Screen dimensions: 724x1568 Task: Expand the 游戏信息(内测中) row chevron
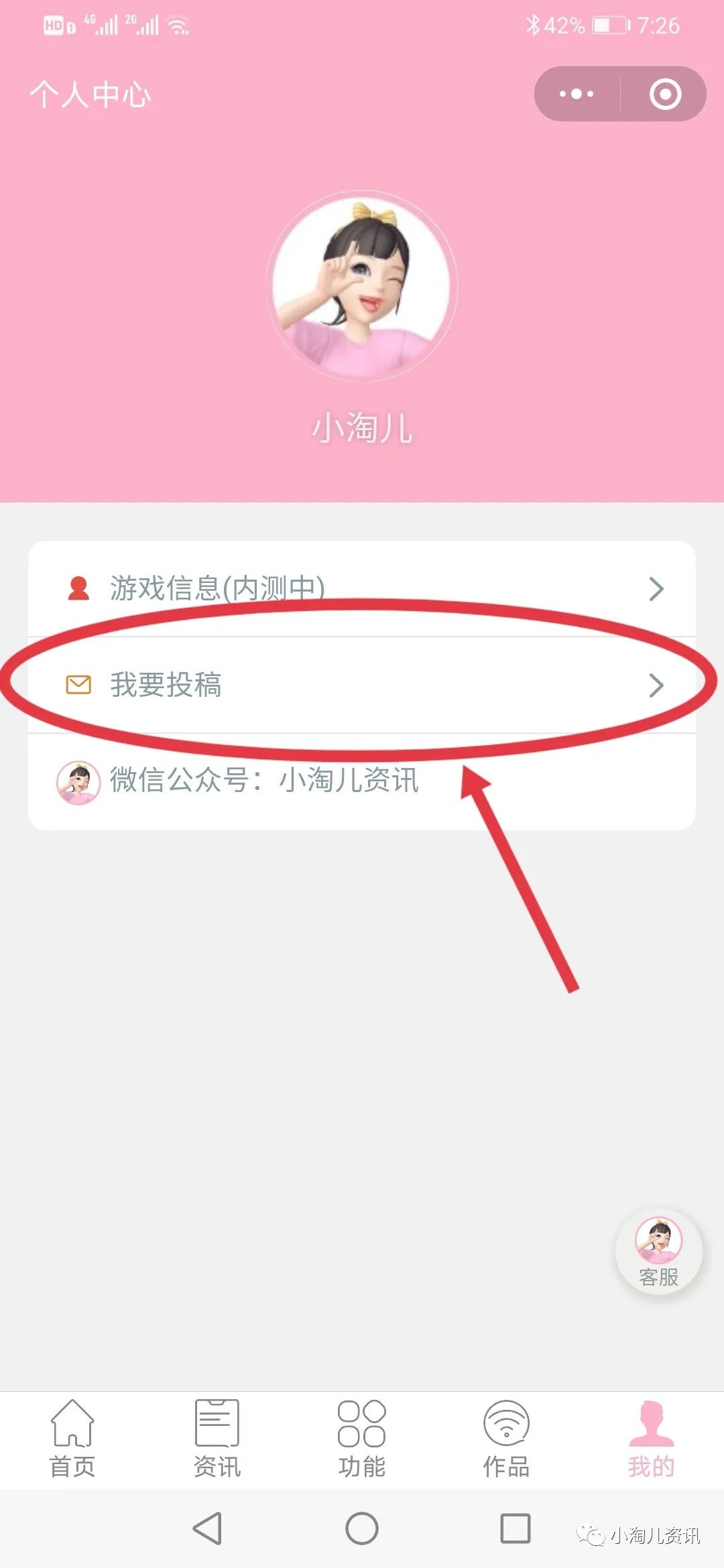click(x=658, y=588)
